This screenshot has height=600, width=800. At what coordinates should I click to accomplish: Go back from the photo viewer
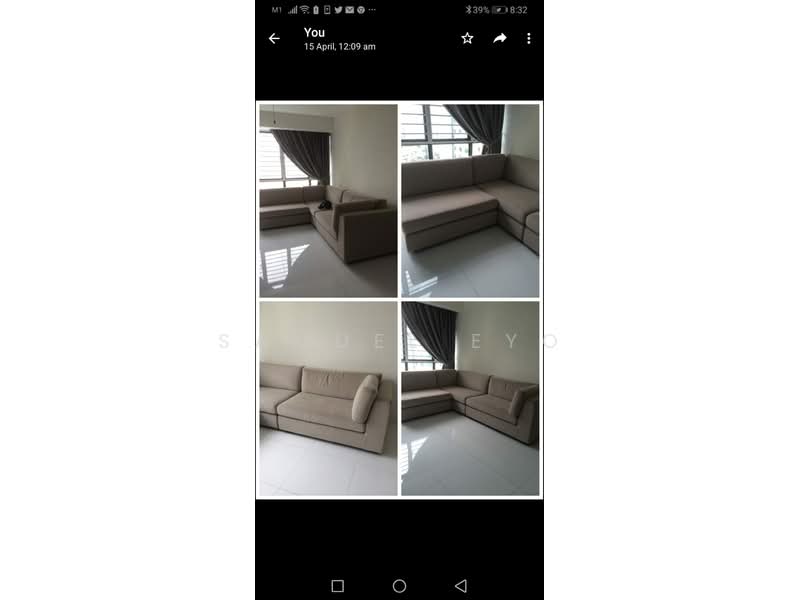[274, 39]
